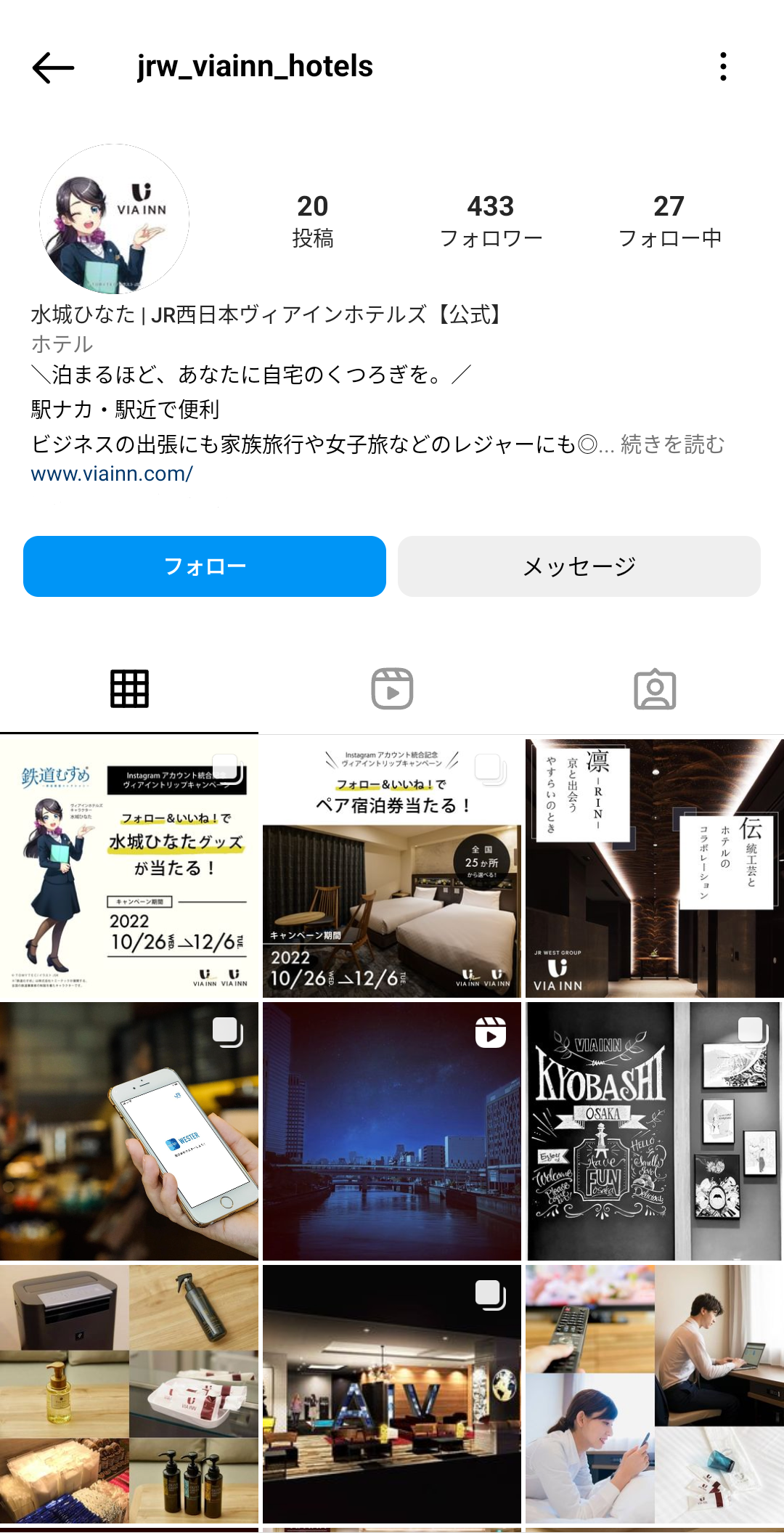Open the VIA INN profile picture
Image resolution: width=784 pixels, height=1538 pixels.
[114, 219]
